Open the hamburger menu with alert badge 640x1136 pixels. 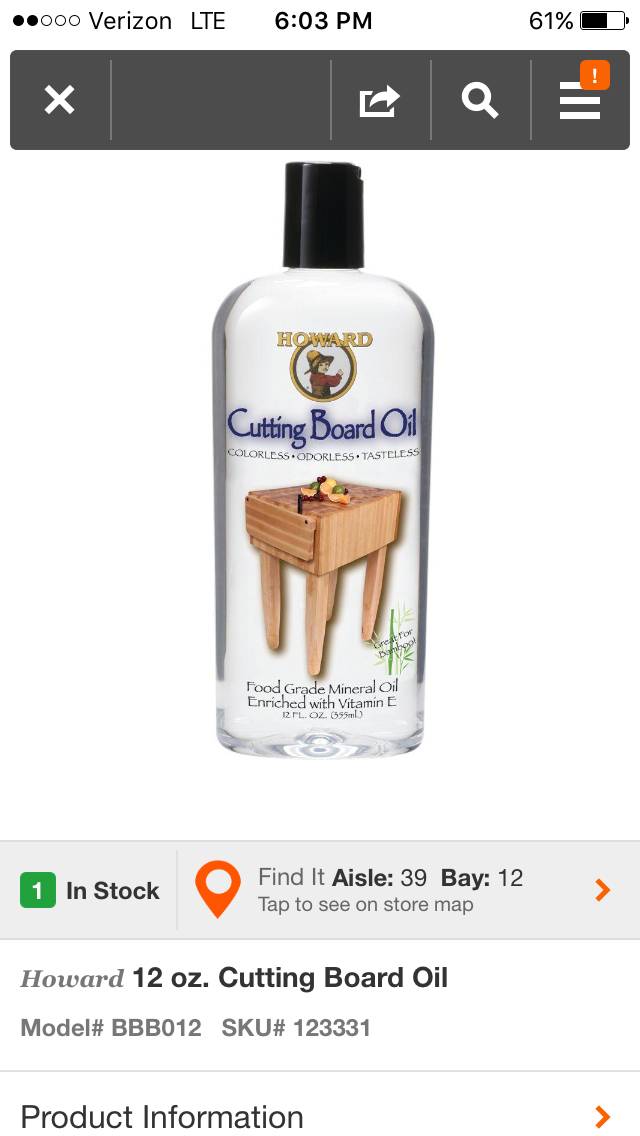(x=581, y=100)
